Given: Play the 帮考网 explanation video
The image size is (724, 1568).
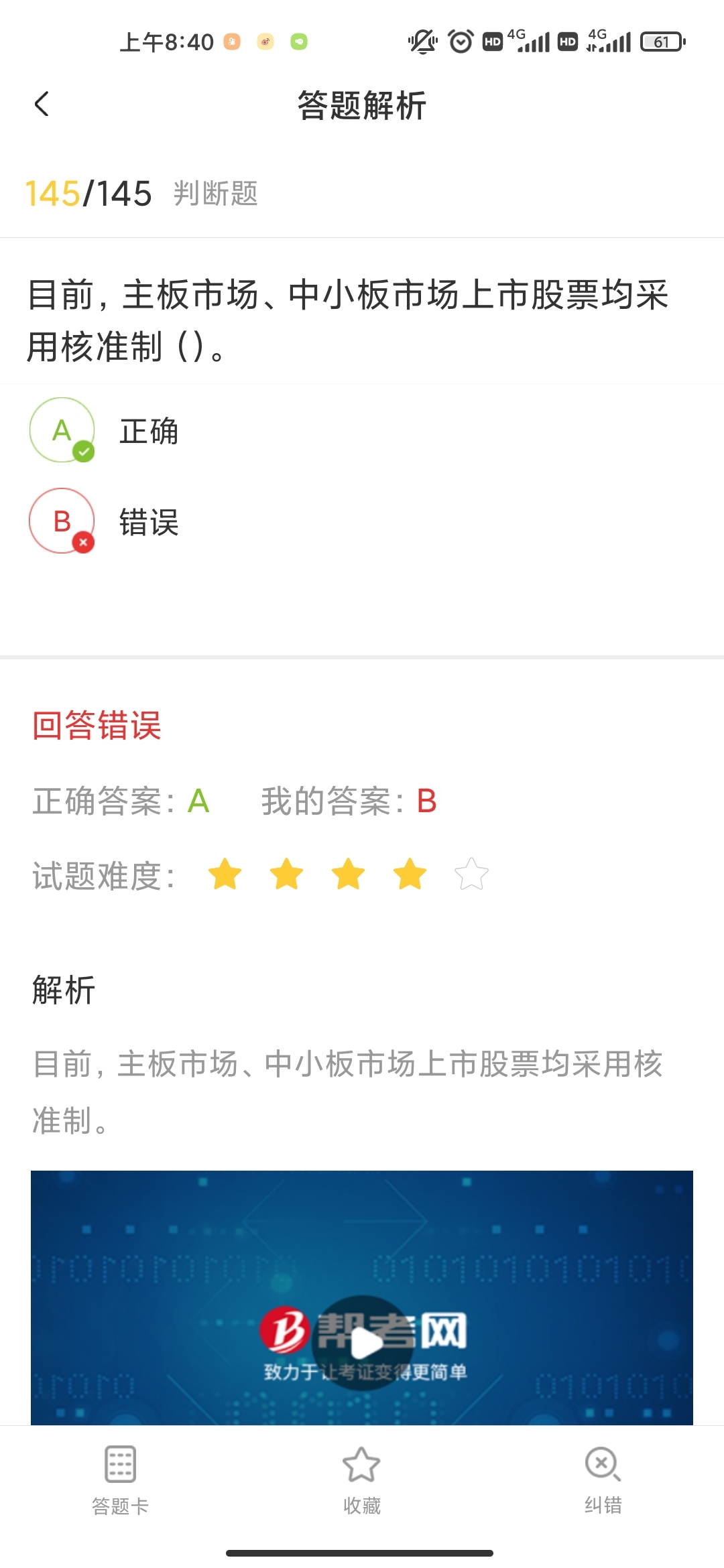Looking at the screenshot, I should 363,1342.
